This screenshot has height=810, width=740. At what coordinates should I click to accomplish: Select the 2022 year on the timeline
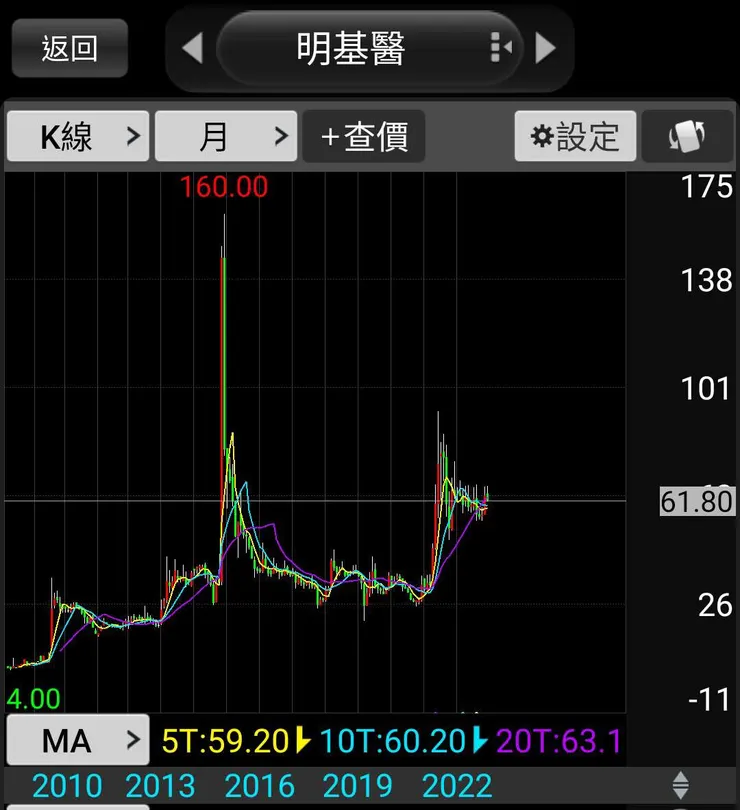tap(457, 786)
